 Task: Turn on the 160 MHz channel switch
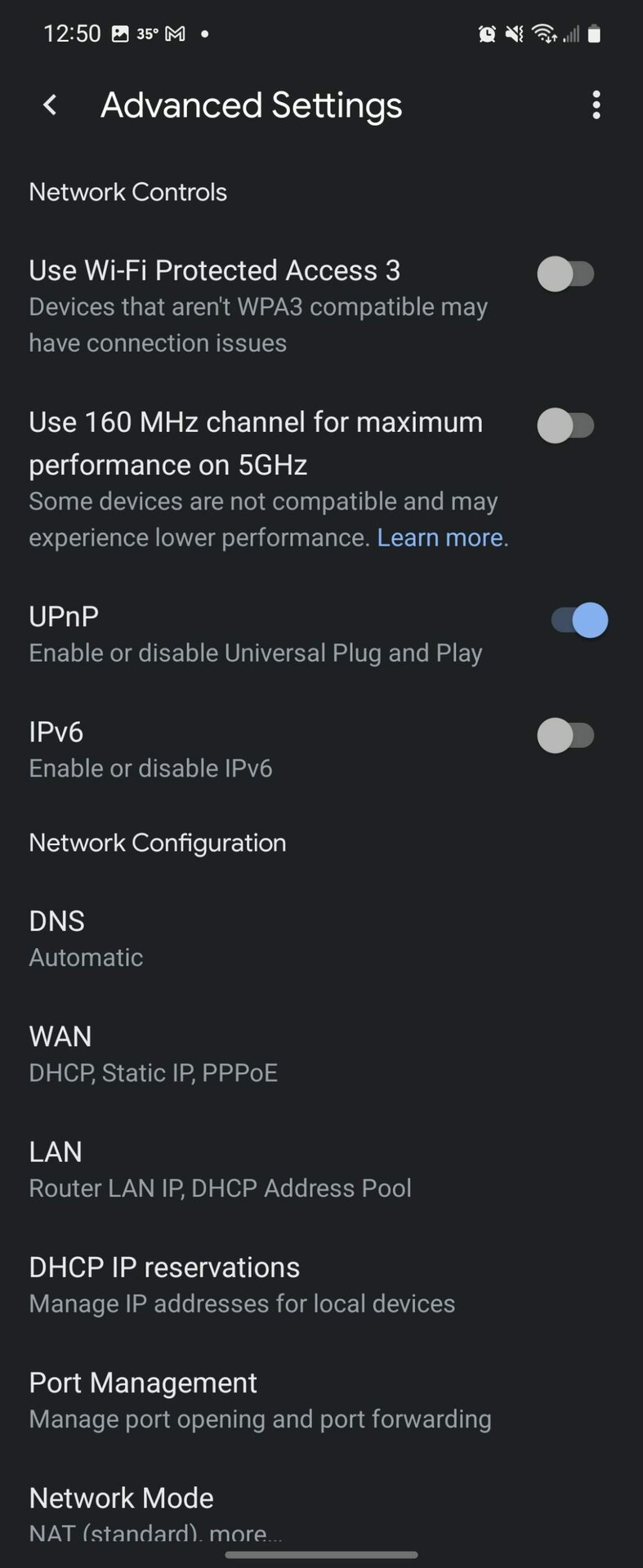[565, 425]
